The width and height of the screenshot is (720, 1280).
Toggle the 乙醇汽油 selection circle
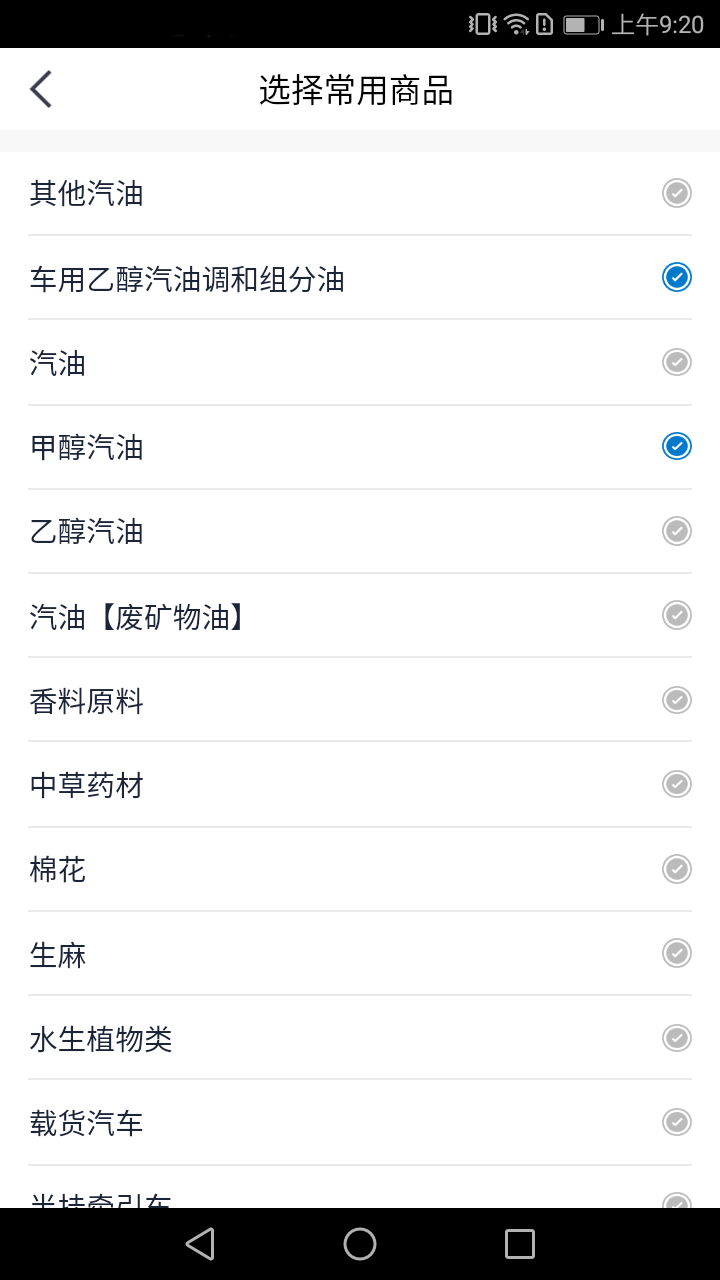tap(677, 531)
